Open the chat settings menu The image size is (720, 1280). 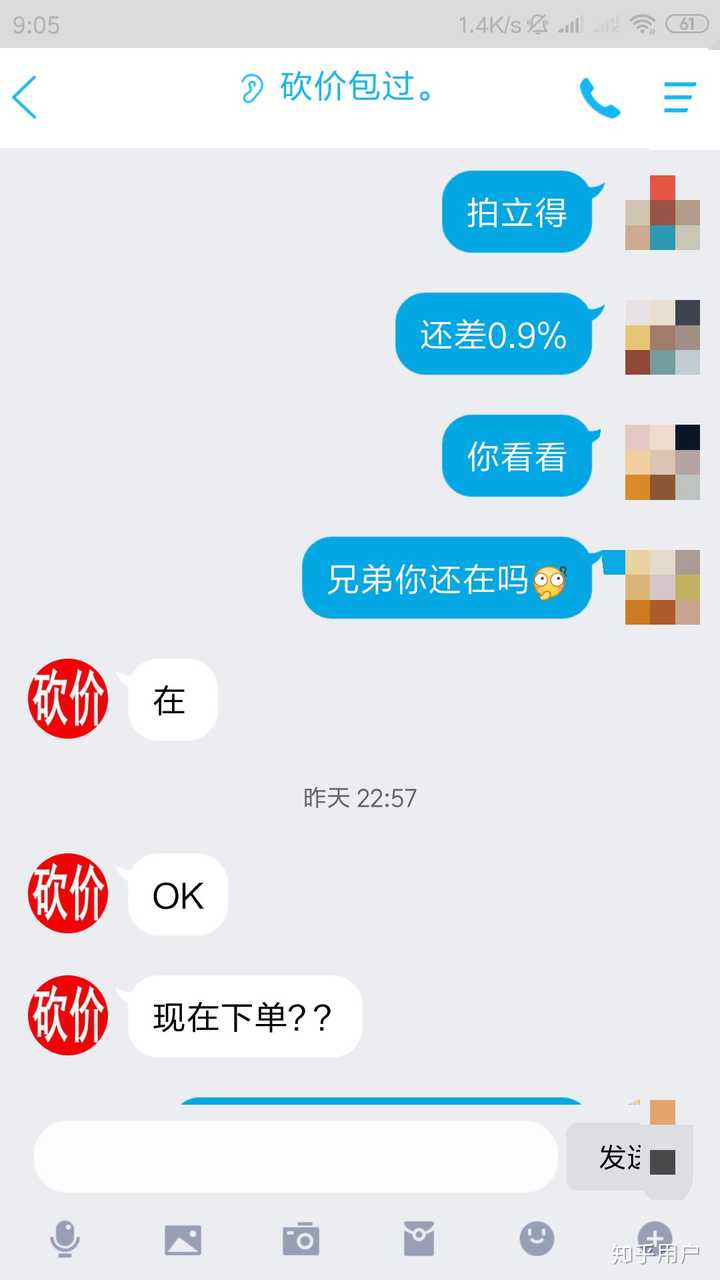pyautogui.click(x=680, y=97)
